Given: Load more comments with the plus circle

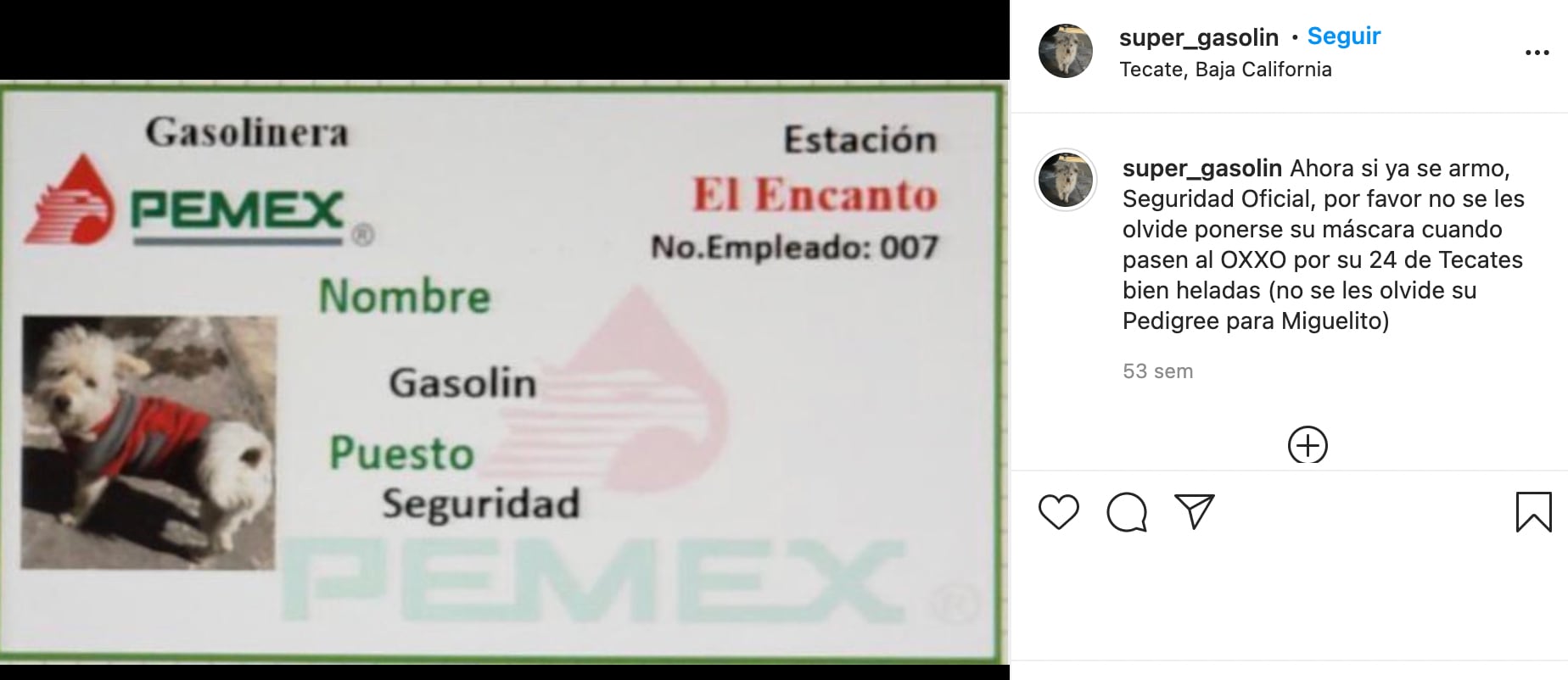Looking at the screenshot, I should [x=1308, y=445].
